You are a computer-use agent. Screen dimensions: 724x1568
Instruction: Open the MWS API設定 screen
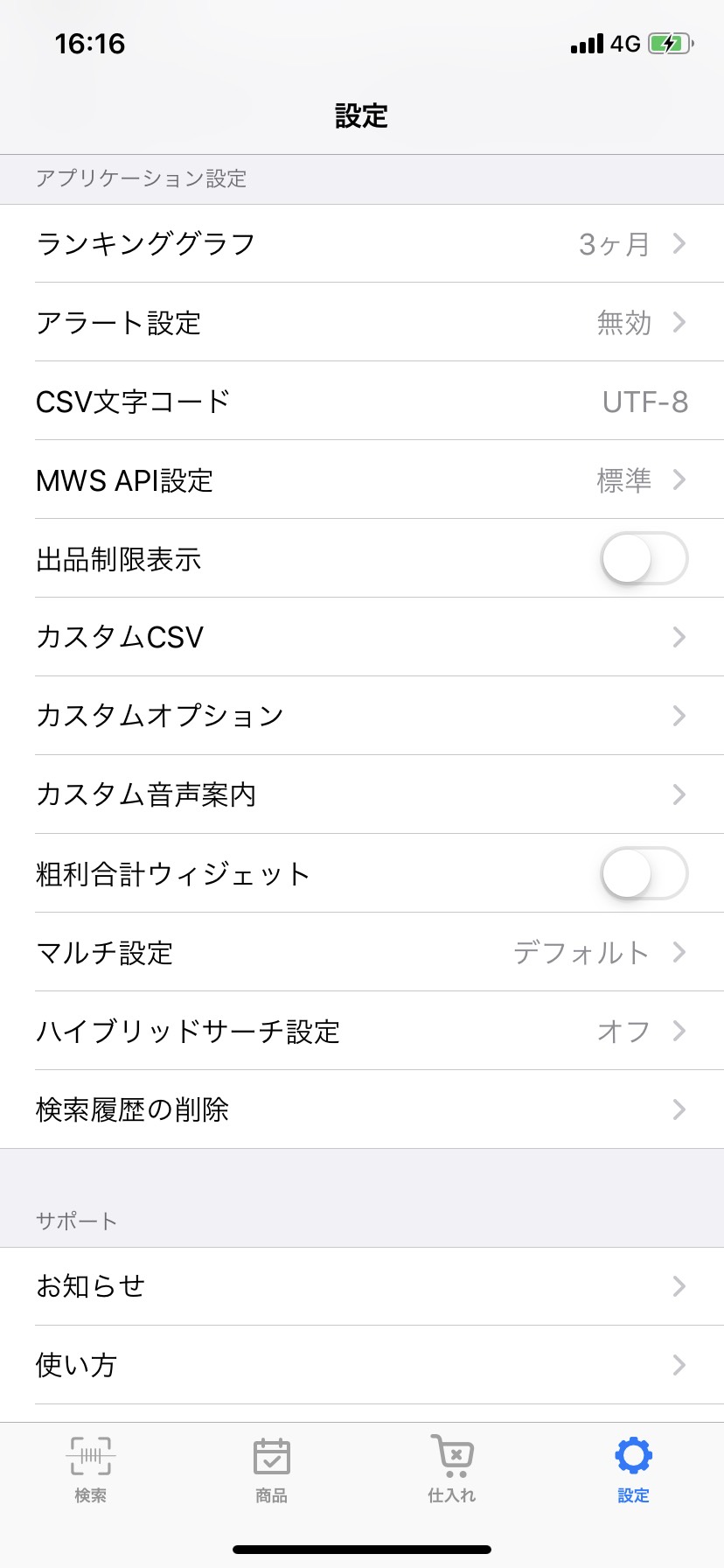point(362,480)
